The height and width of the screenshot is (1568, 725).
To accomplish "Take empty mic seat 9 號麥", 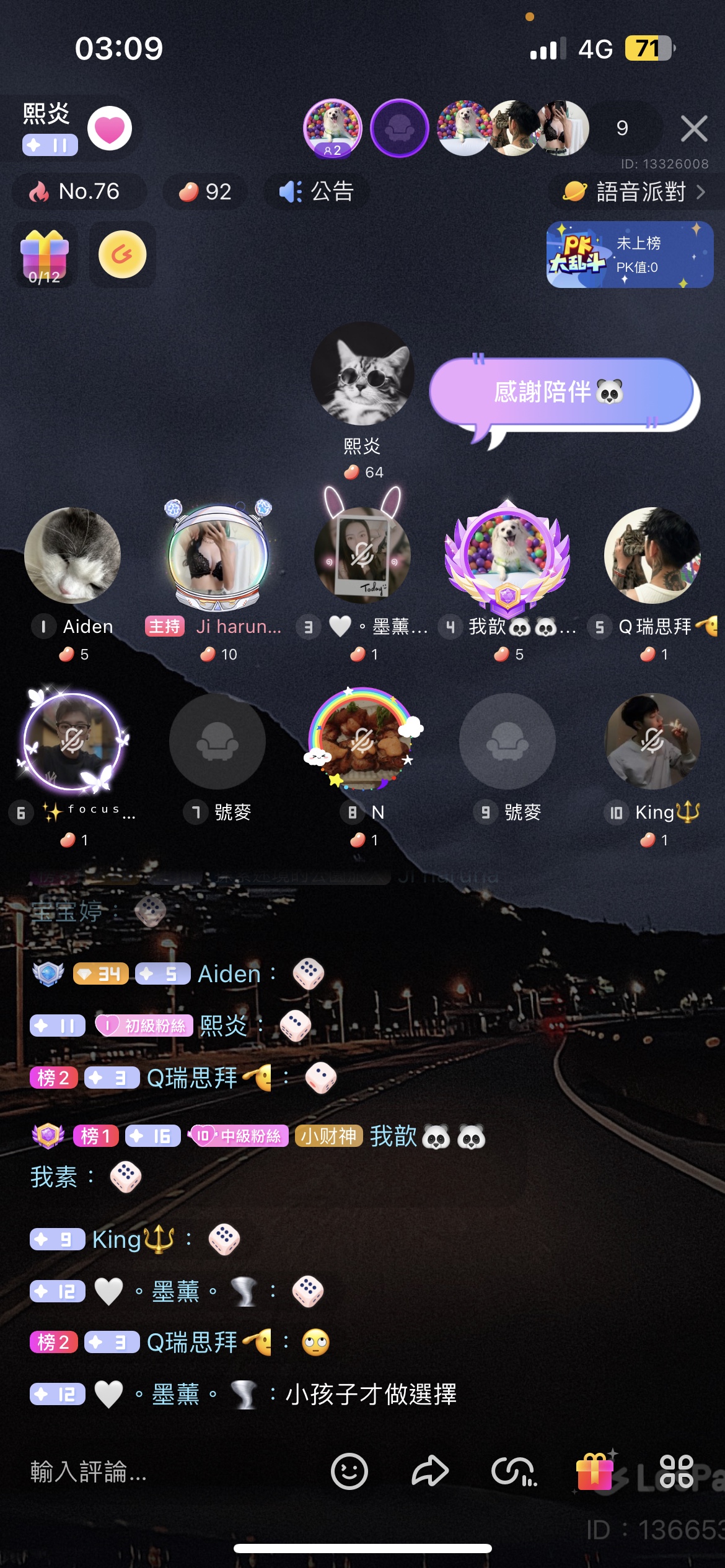I will (x=507, y=741).
